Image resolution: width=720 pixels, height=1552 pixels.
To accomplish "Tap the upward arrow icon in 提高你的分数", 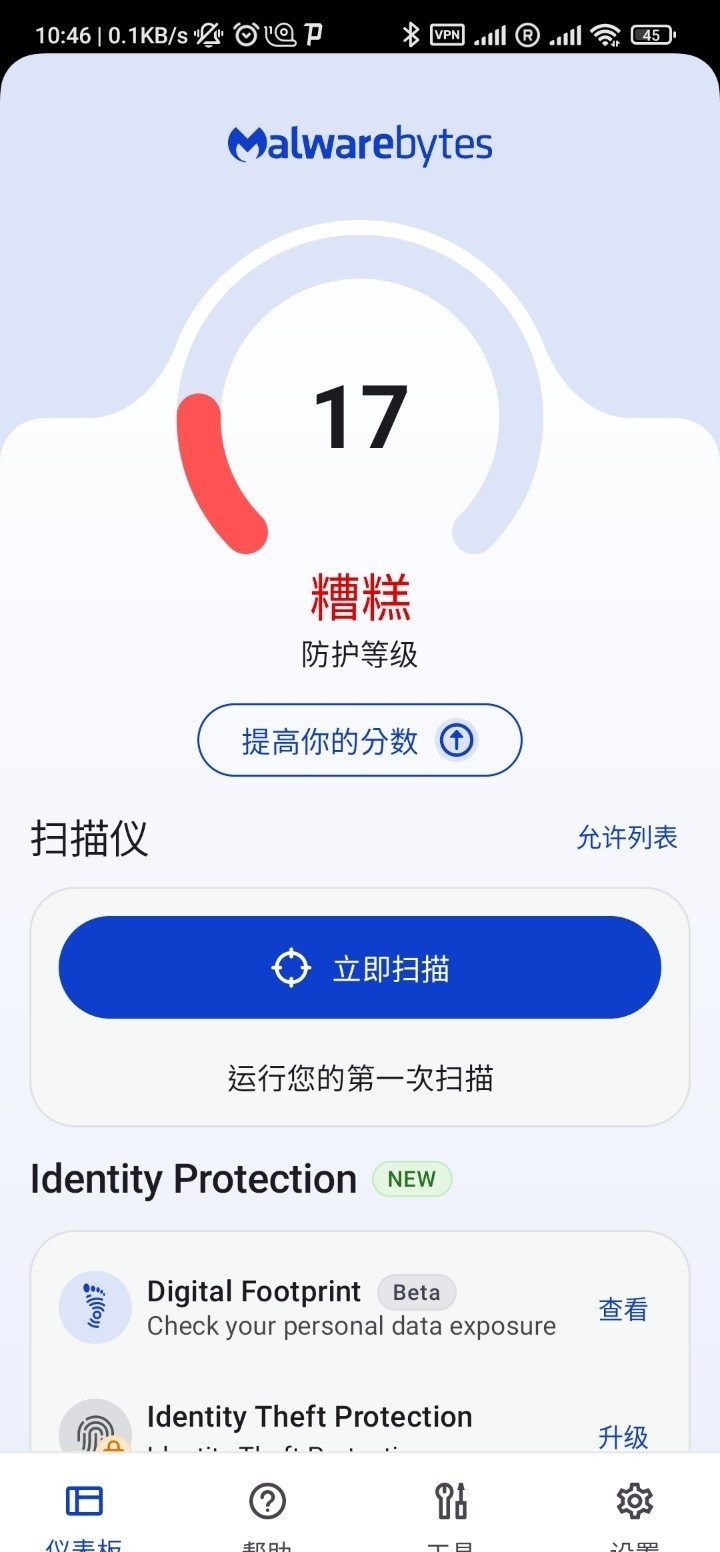I will [x=456, y=740].
